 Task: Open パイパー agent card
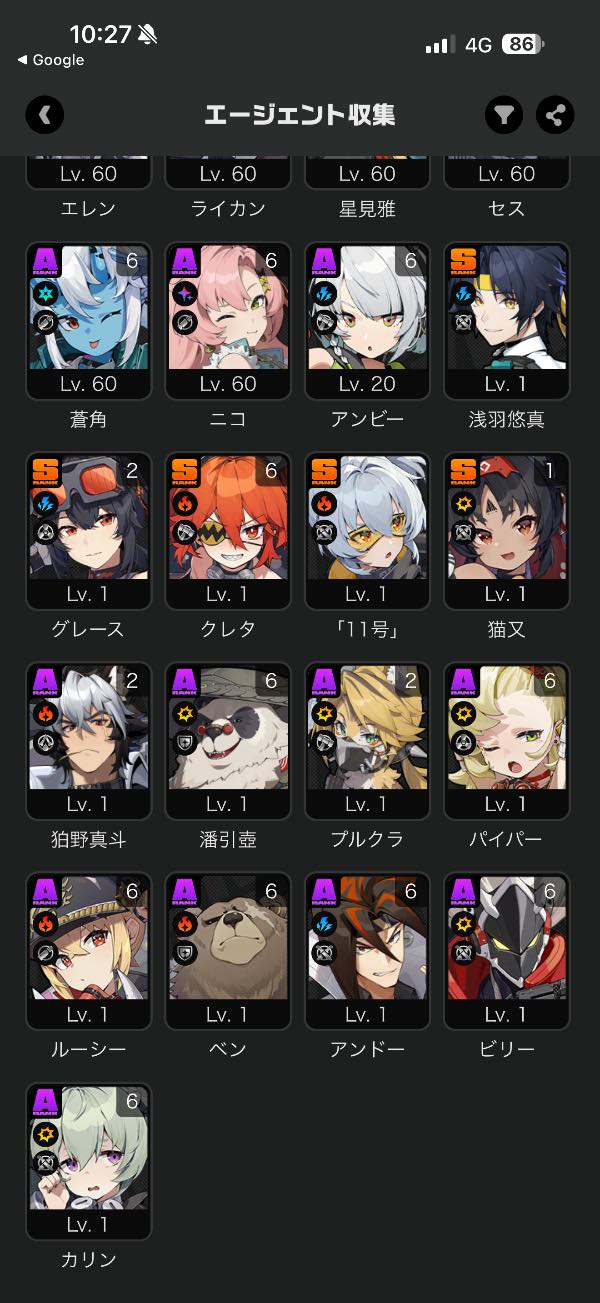[x=507, y=740]
